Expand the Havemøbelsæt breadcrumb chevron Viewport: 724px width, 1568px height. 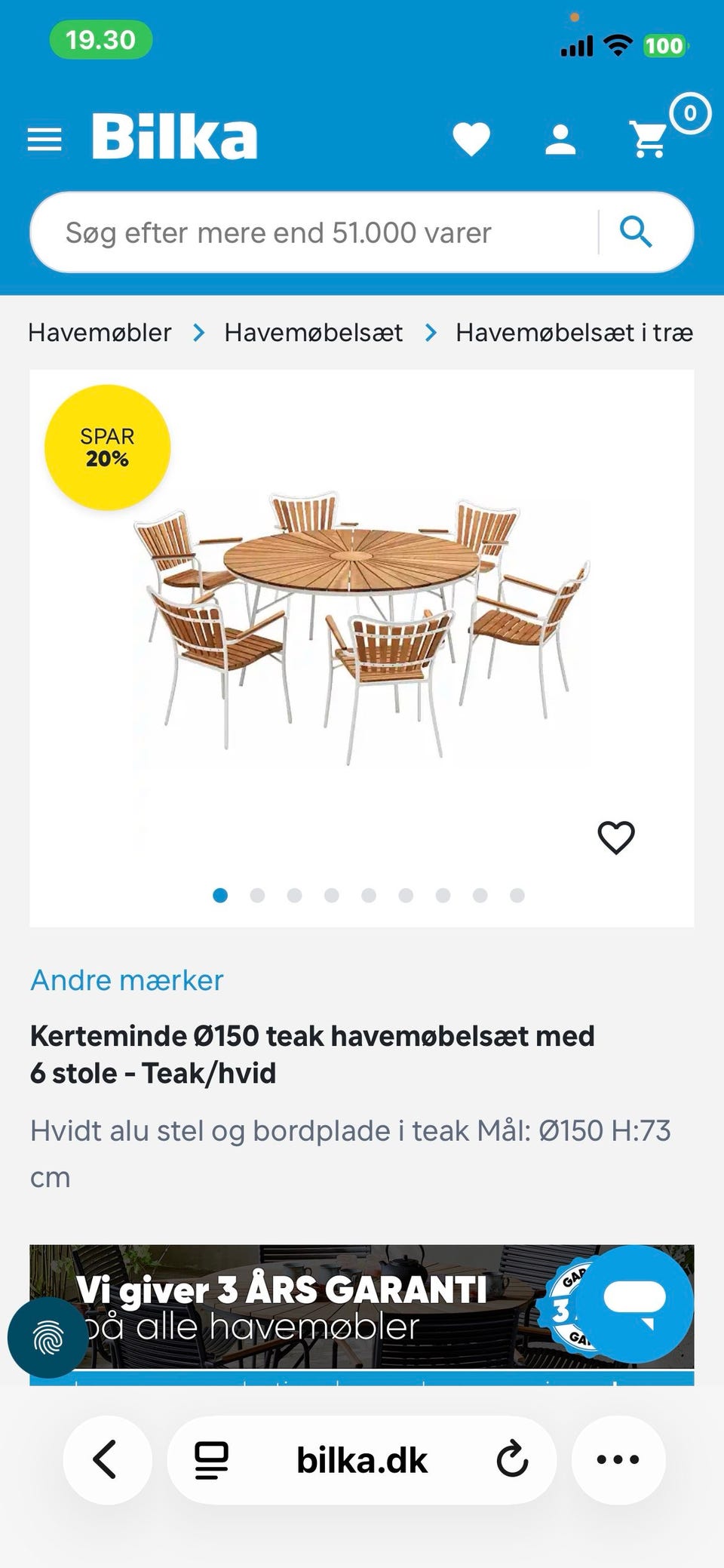click(431, 331)
